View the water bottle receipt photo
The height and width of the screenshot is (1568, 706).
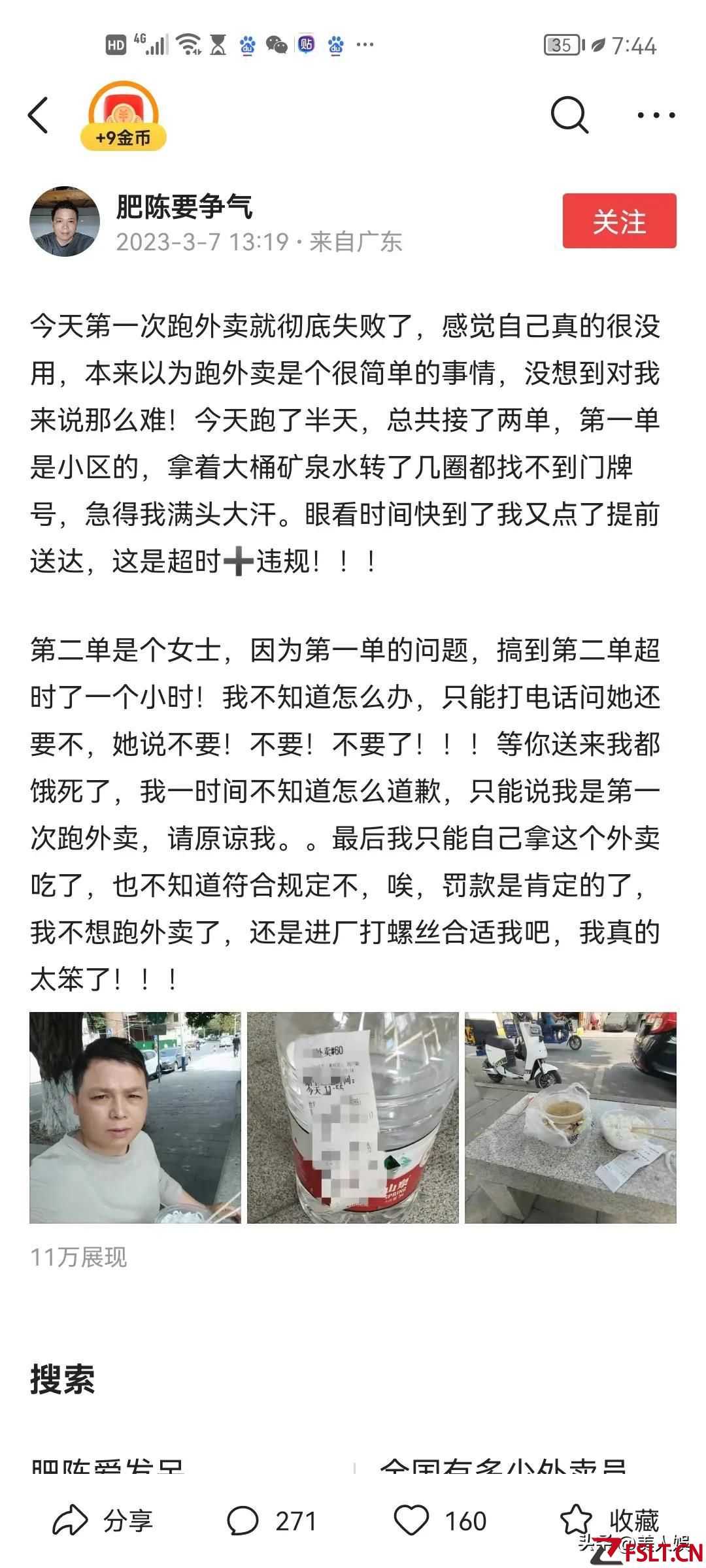tap(353, 1117)
